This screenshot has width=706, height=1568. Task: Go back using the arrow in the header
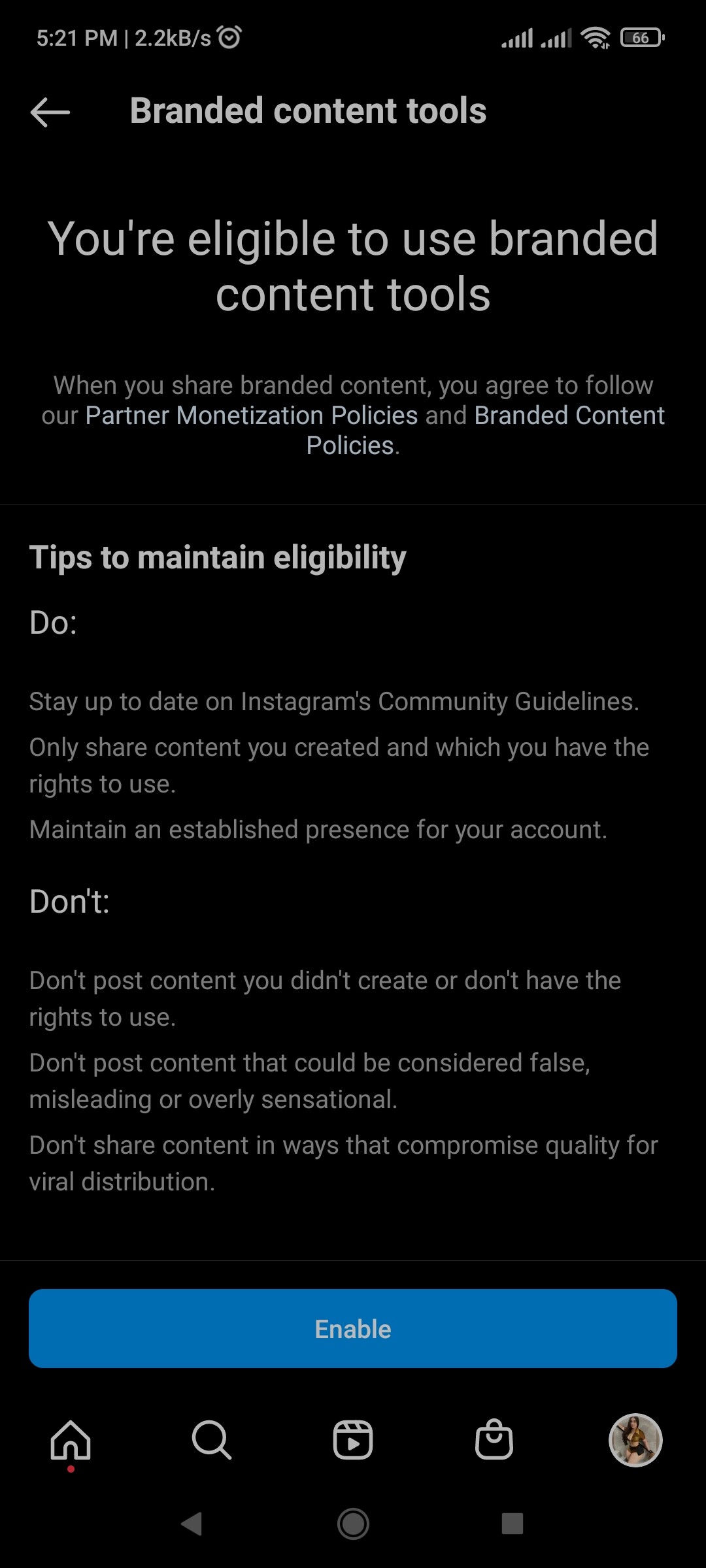50,112
